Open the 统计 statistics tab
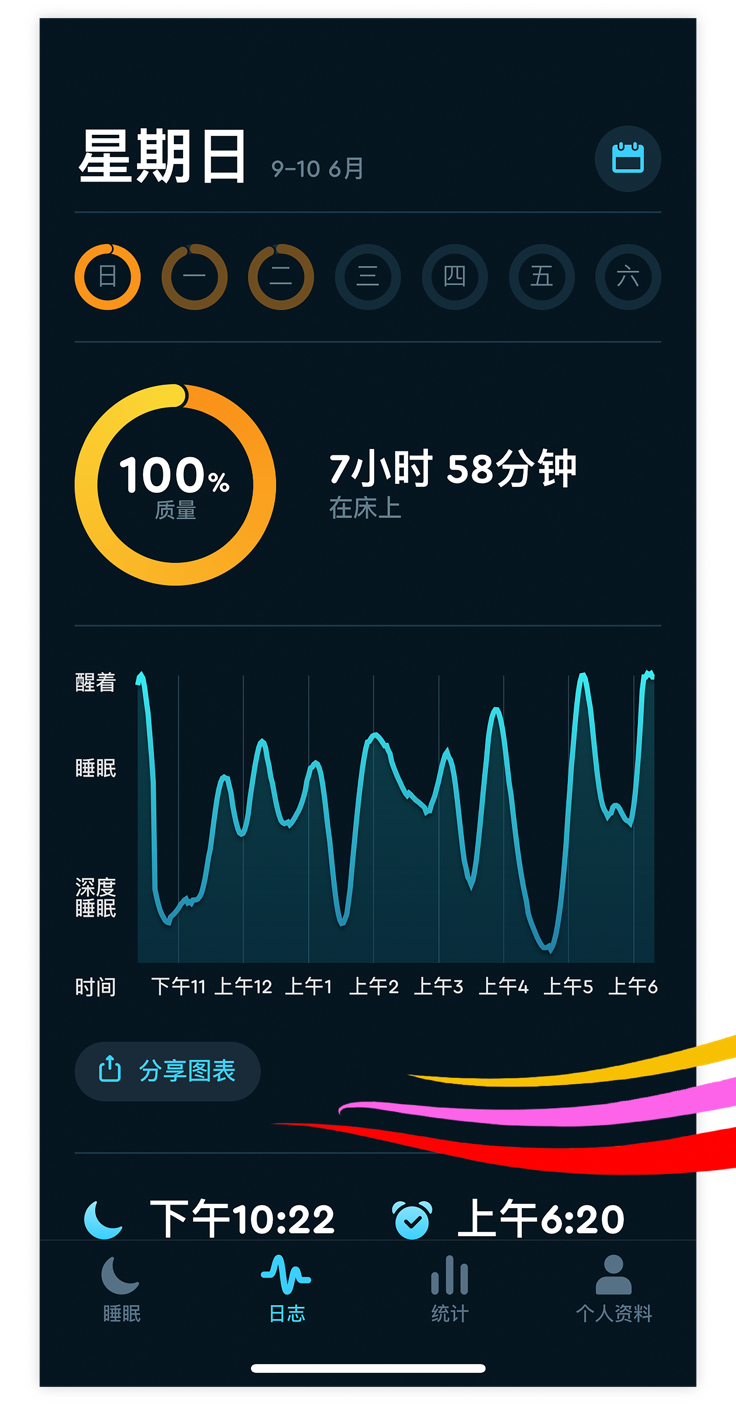This screenshot has width=736, height=1405. [x=449, y=1290]
